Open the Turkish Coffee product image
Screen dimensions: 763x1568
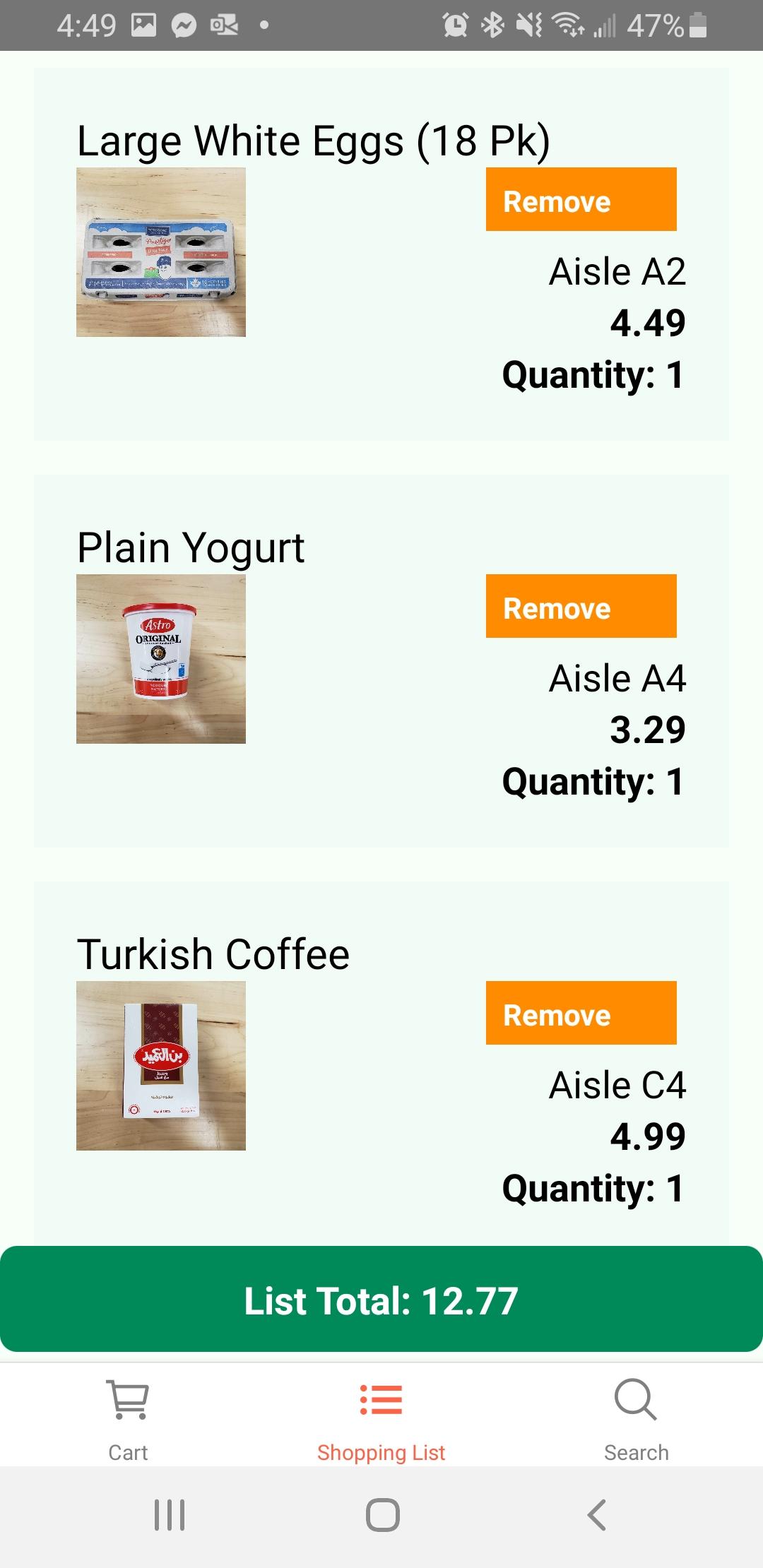(161, 1066)
